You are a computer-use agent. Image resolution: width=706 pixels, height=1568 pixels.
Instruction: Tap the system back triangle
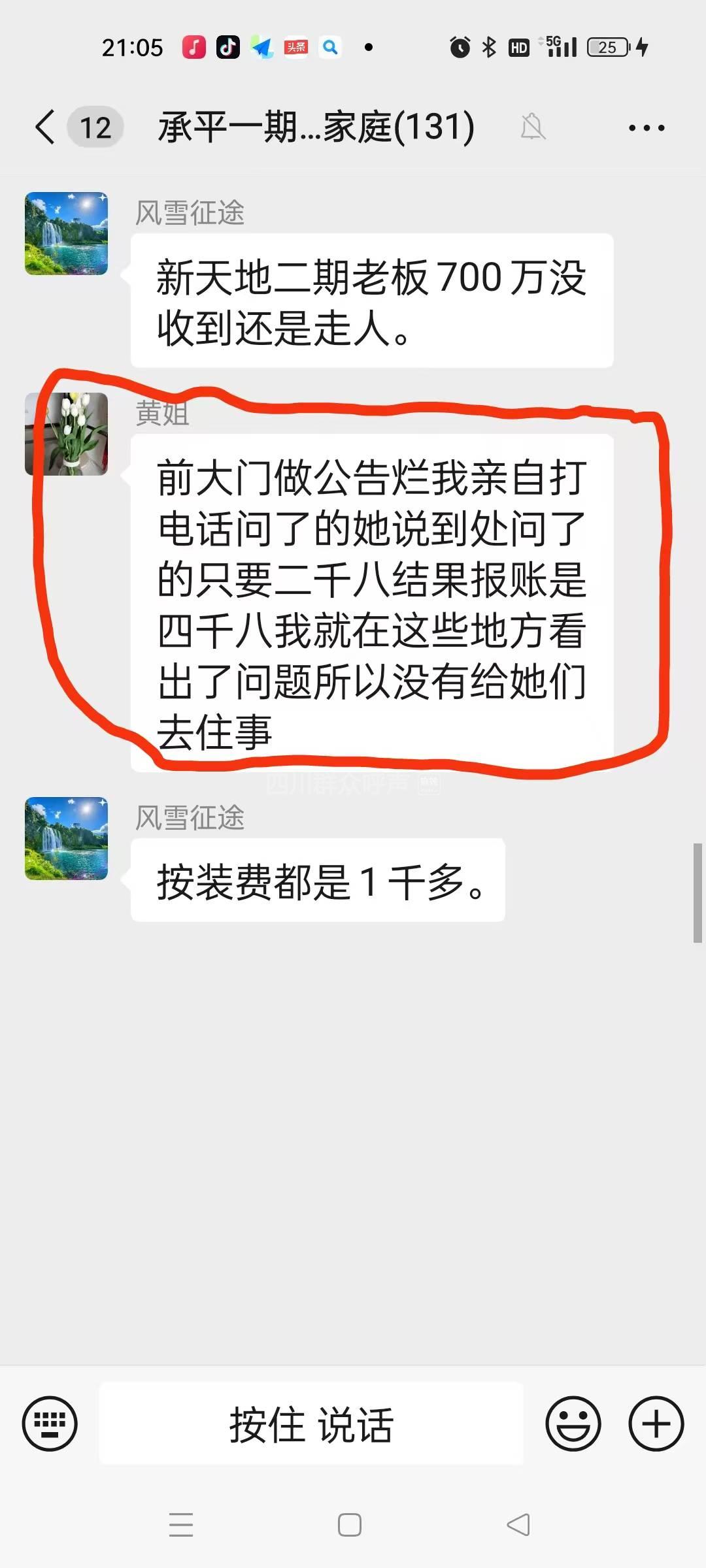pos(518,1525)
